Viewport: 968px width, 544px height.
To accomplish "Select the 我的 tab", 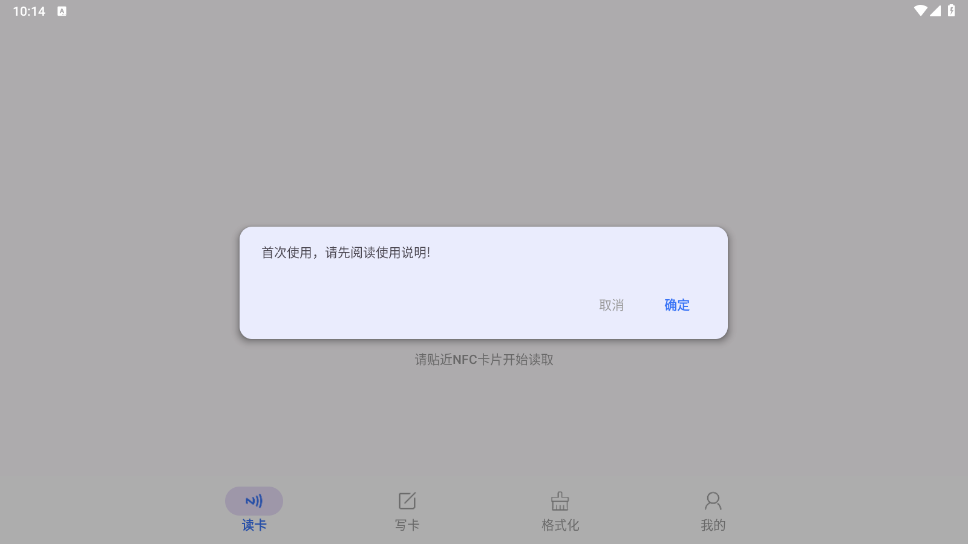I will coord(713,510).
